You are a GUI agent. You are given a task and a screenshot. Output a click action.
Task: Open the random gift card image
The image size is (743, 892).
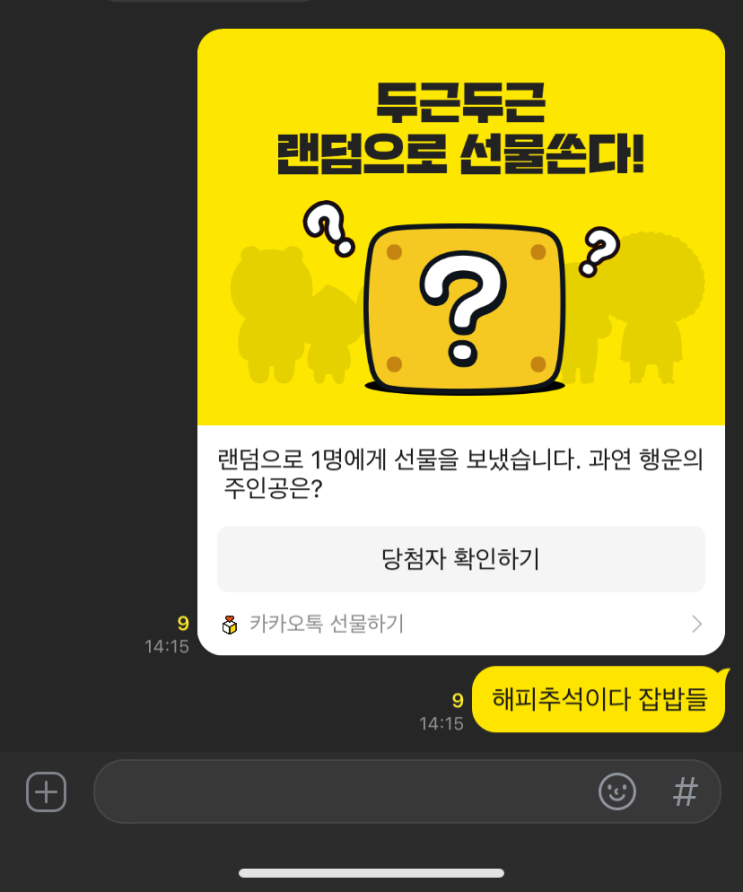461,230
